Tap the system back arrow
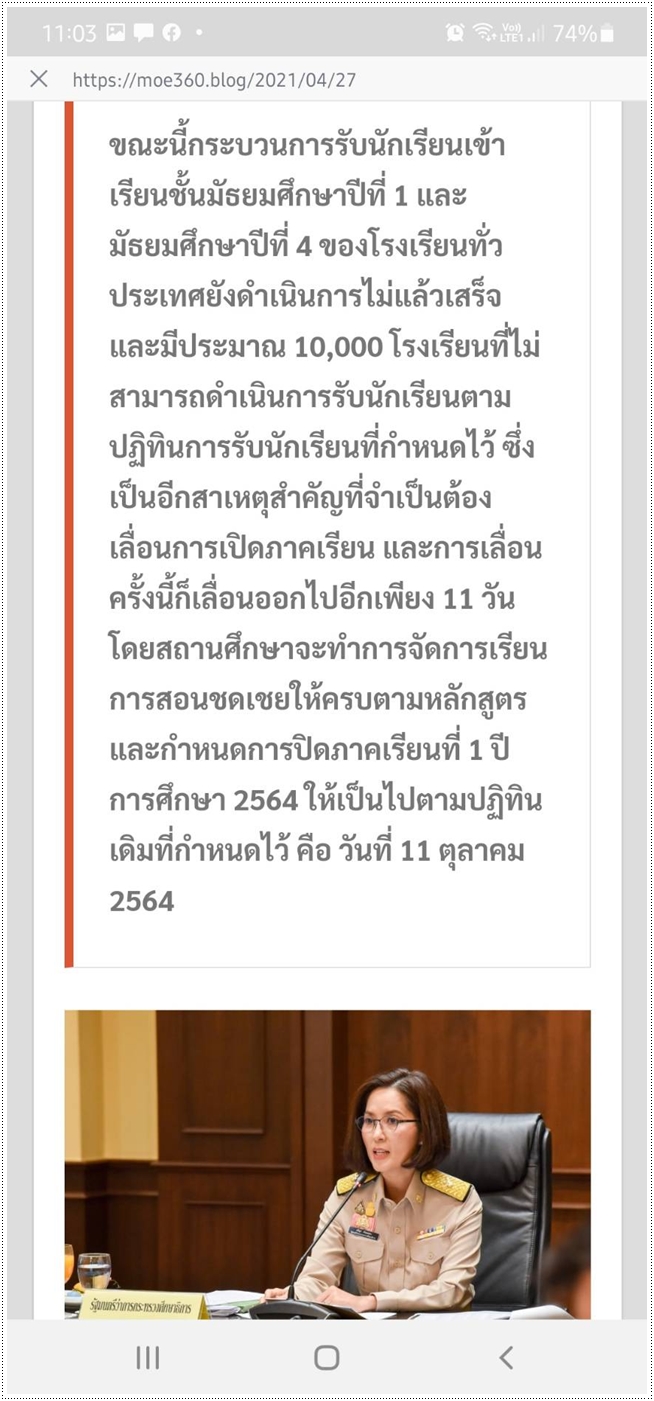654x1401 pixels. pyautogui.click(x=506, y=1356)
